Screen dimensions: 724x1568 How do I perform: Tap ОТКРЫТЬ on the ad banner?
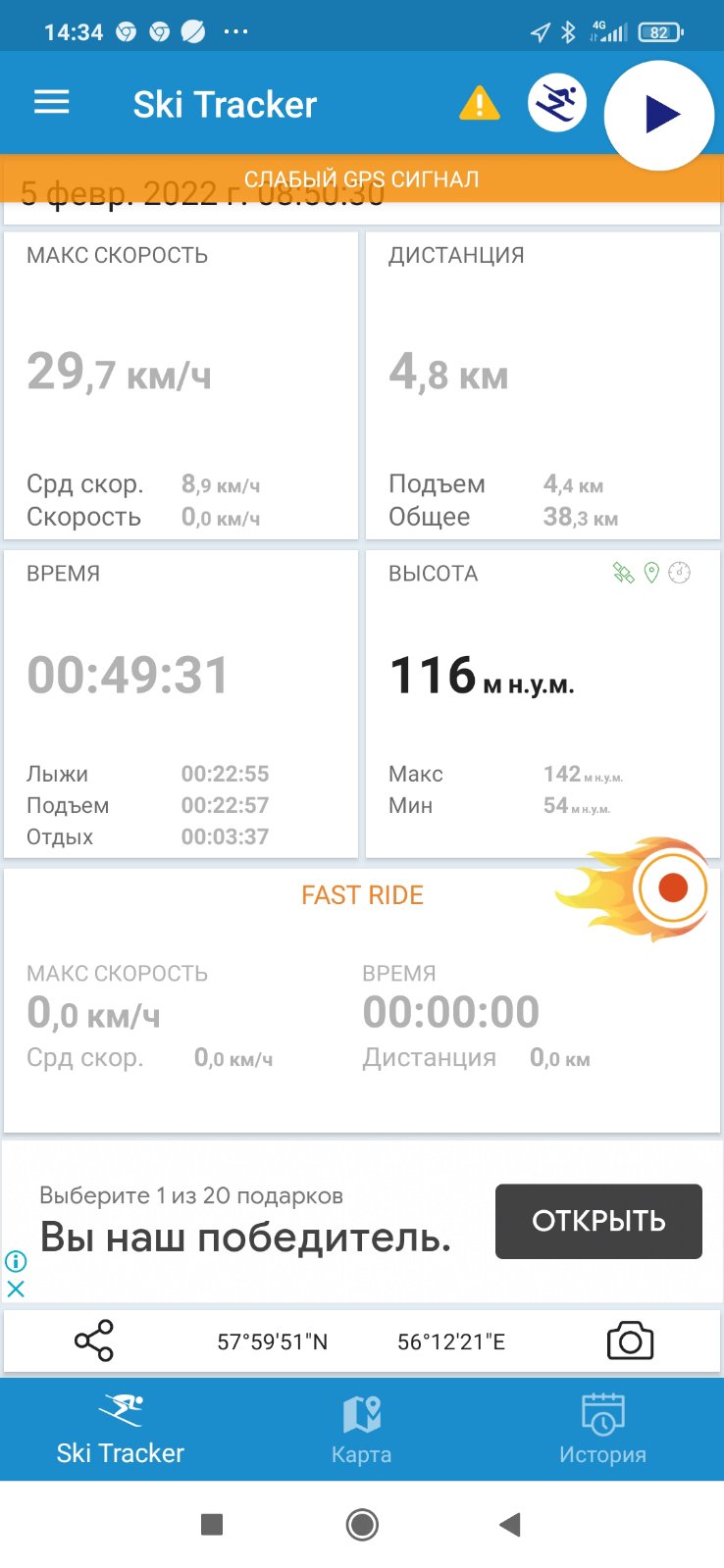(598, 1221)
